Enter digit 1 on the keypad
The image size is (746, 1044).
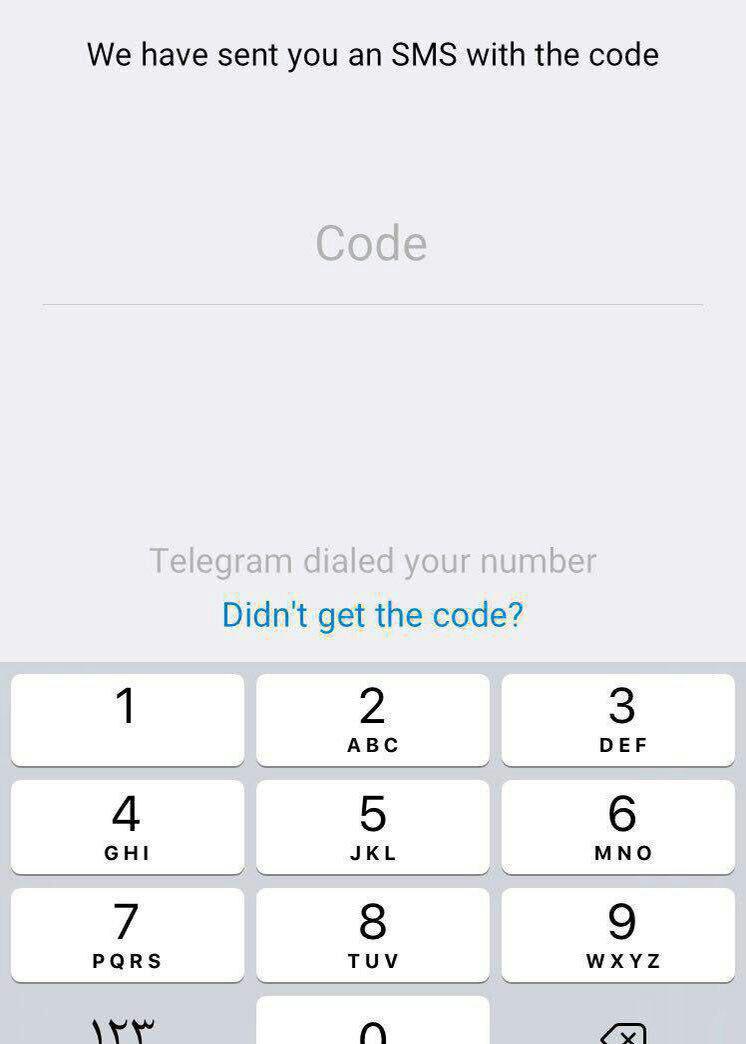127,719
